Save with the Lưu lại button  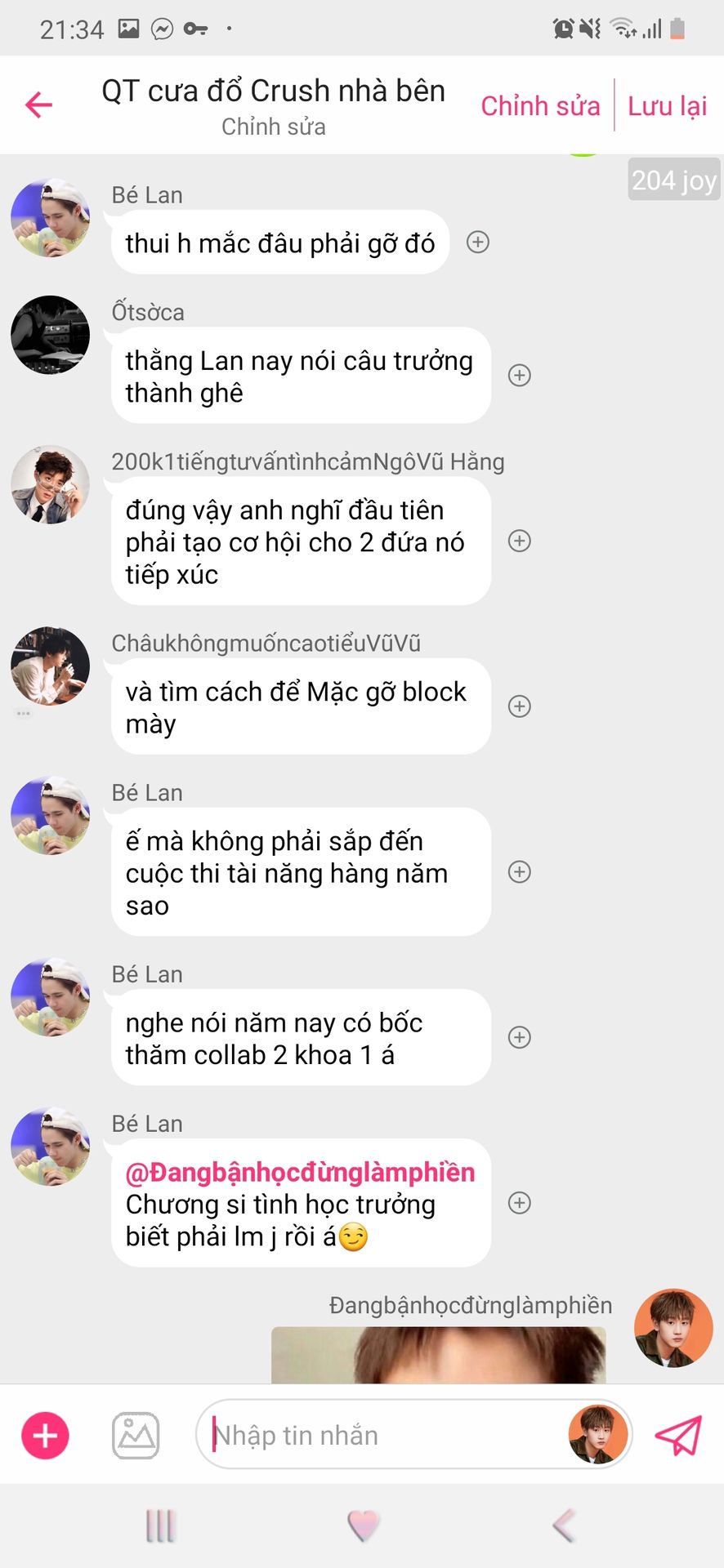(x=667, y=106)
